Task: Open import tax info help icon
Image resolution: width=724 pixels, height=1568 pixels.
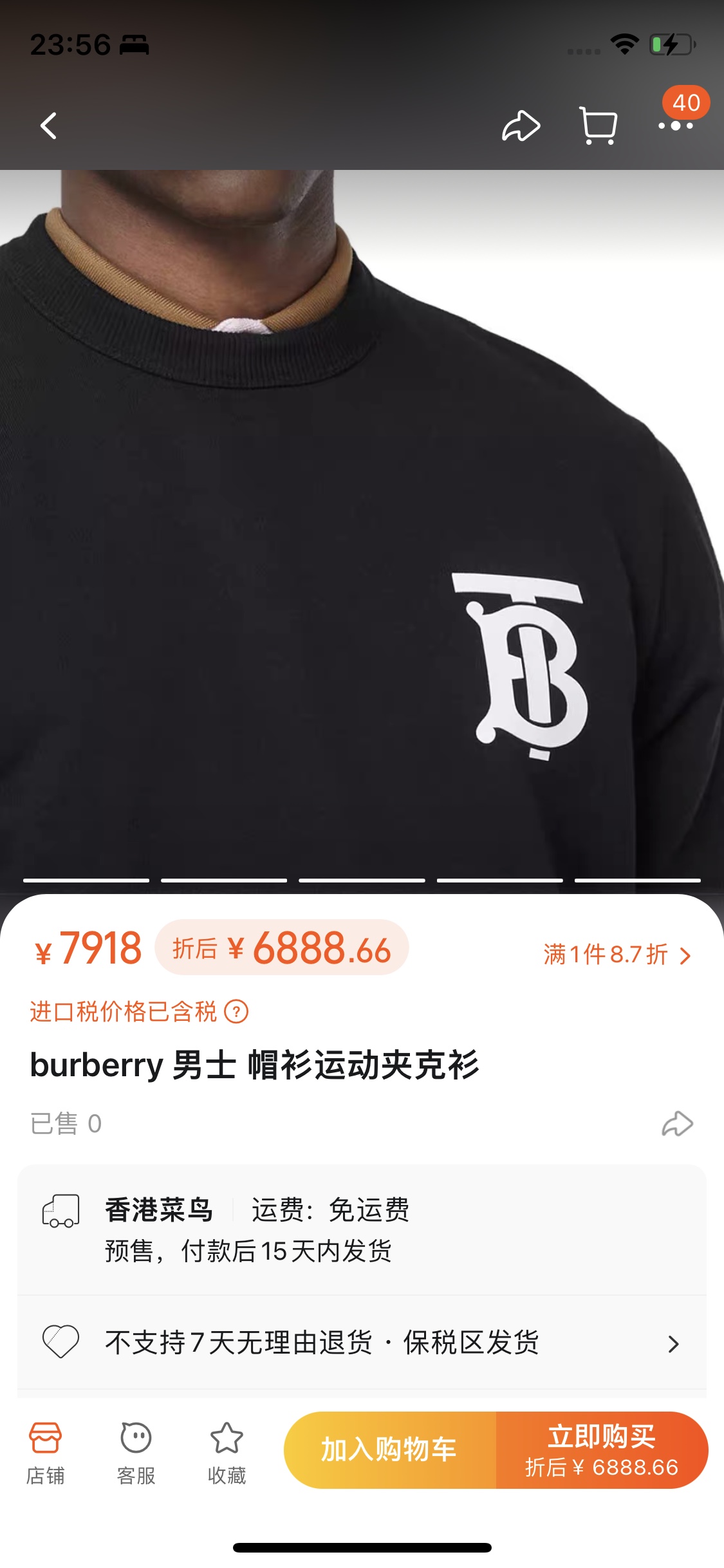Action: 236,1012
